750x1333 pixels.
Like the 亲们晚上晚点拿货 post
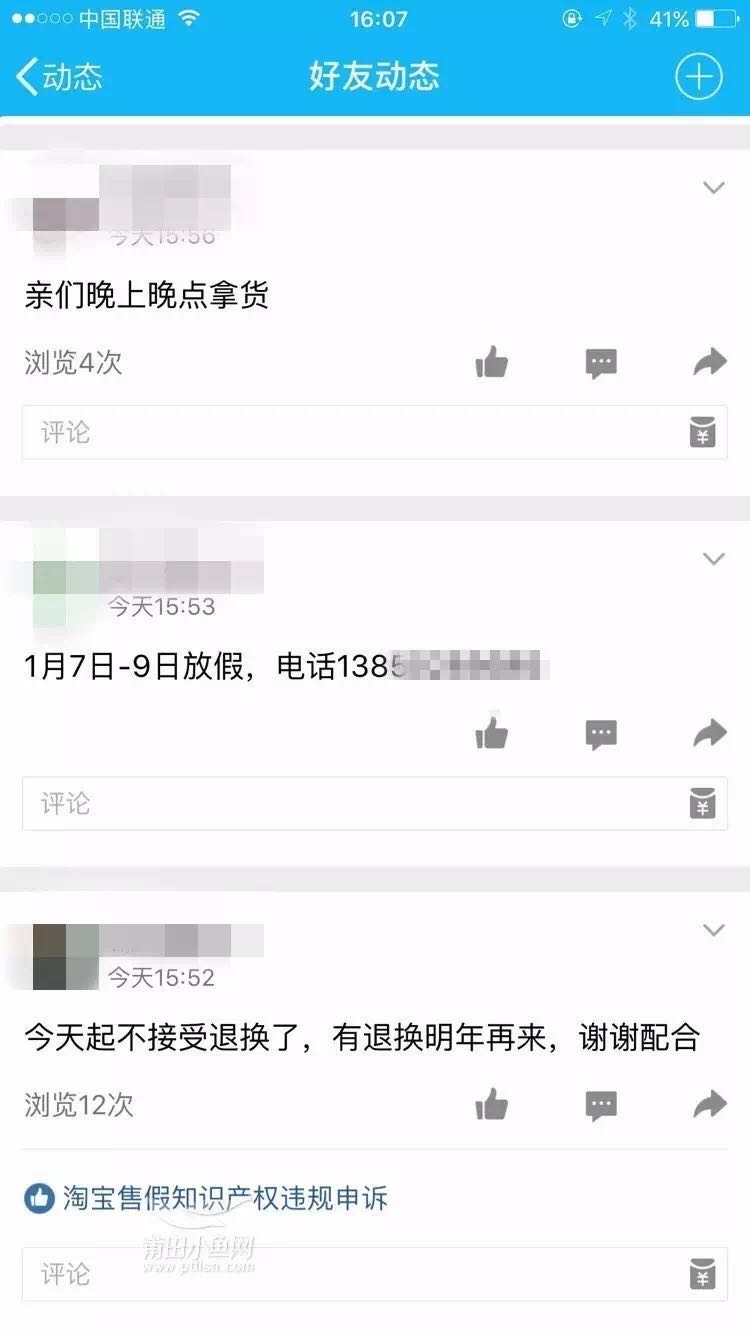click(x=492, y=362)
